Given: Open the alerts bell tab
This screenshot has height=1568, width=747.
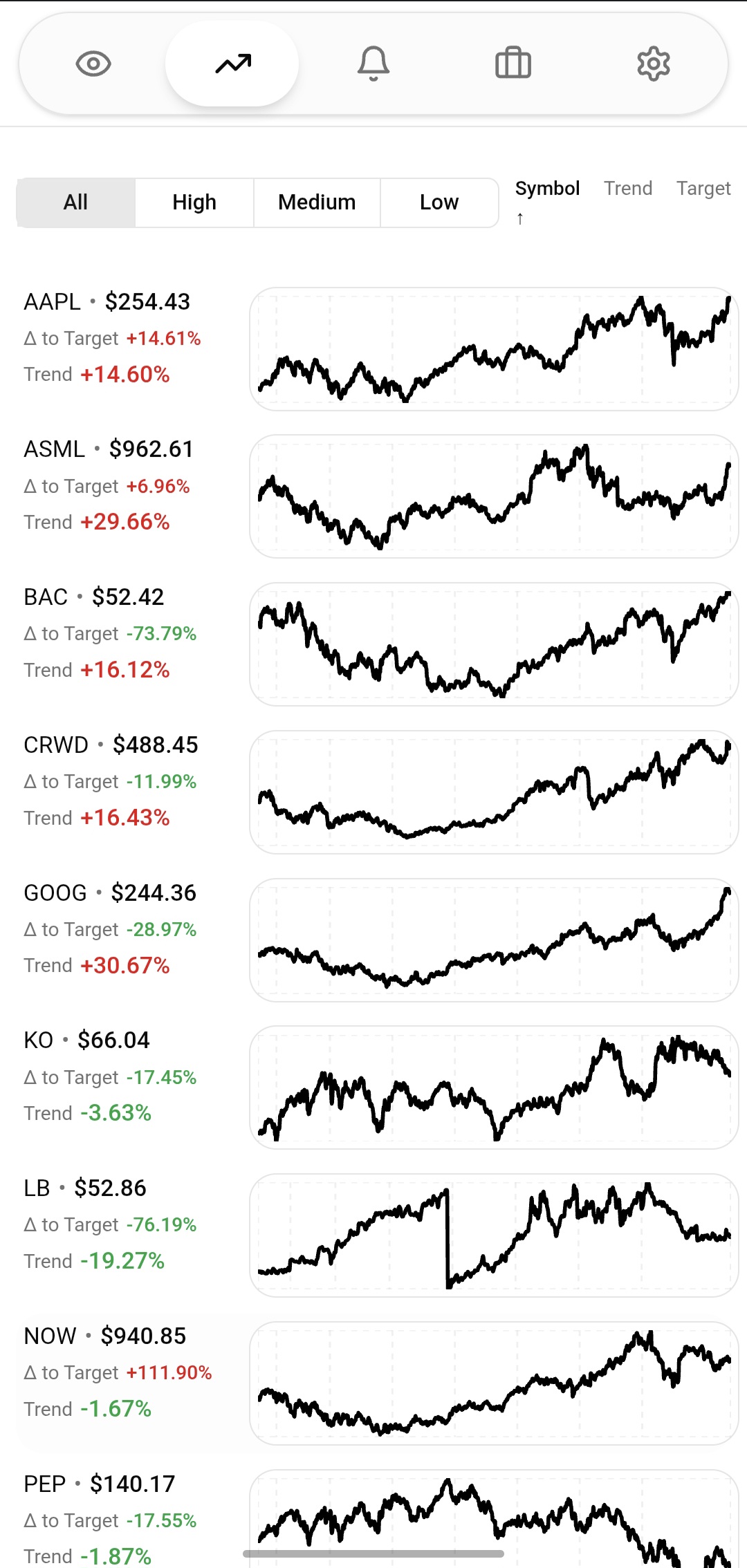Looking at the screenshot, I should coord(373,64).
